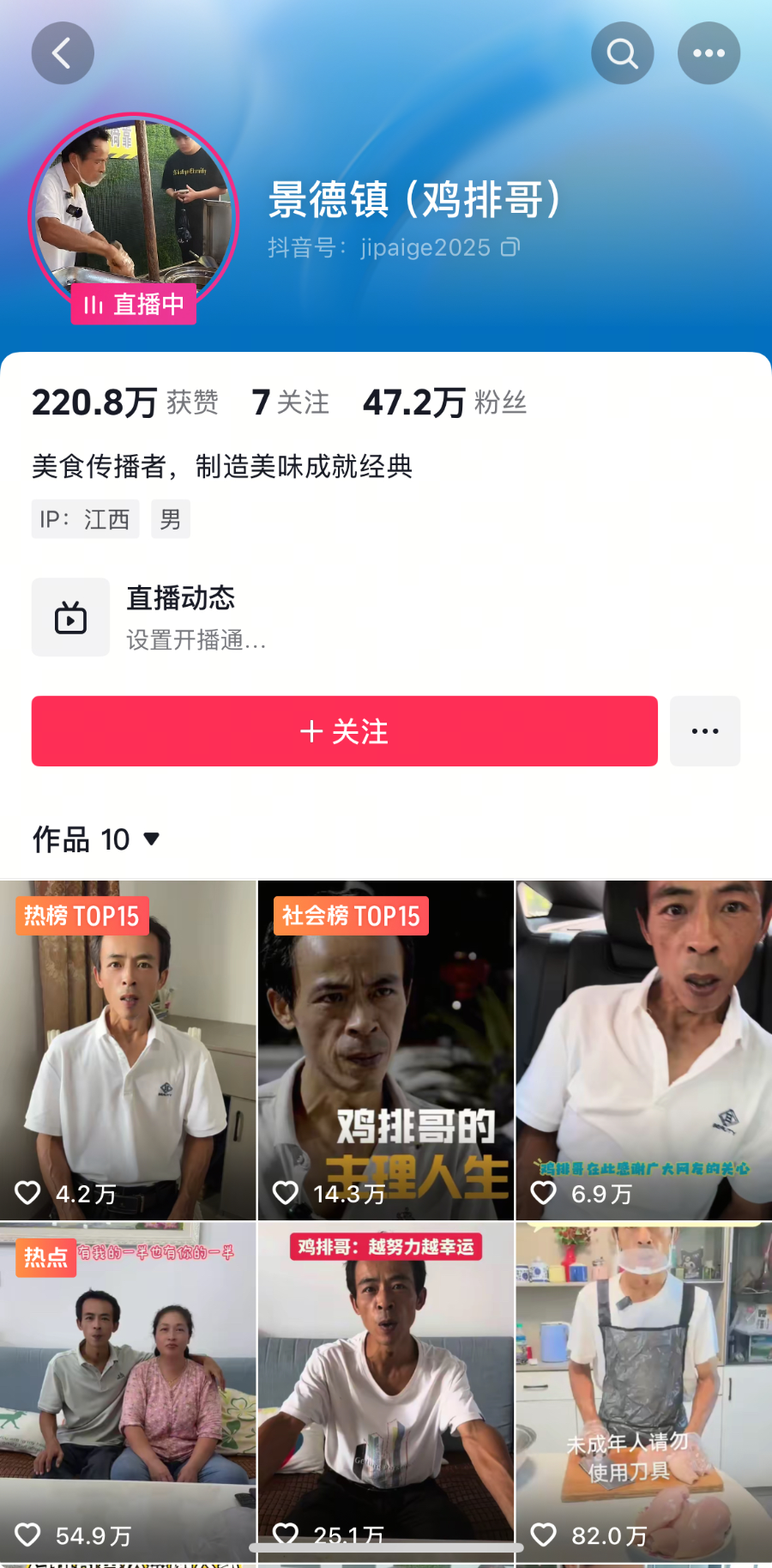This screenshot has height=1568, width=772.
Task: Play the 社会榜 TOP15 video
Action: (x=386, y=1050)
